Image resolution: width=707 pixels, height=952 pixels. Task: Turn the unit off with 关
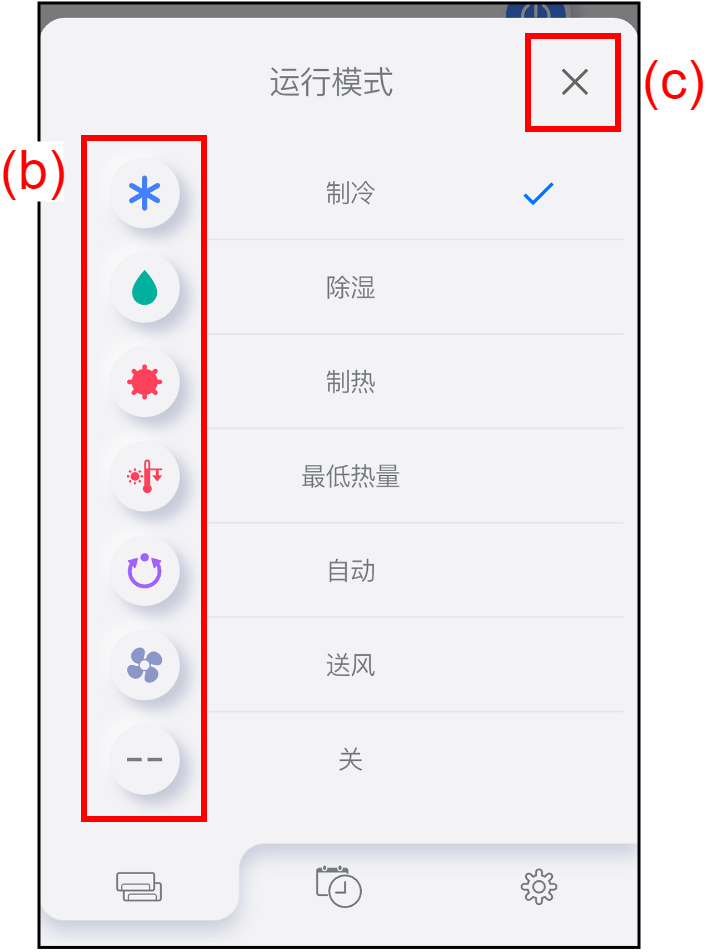(351, 760)
